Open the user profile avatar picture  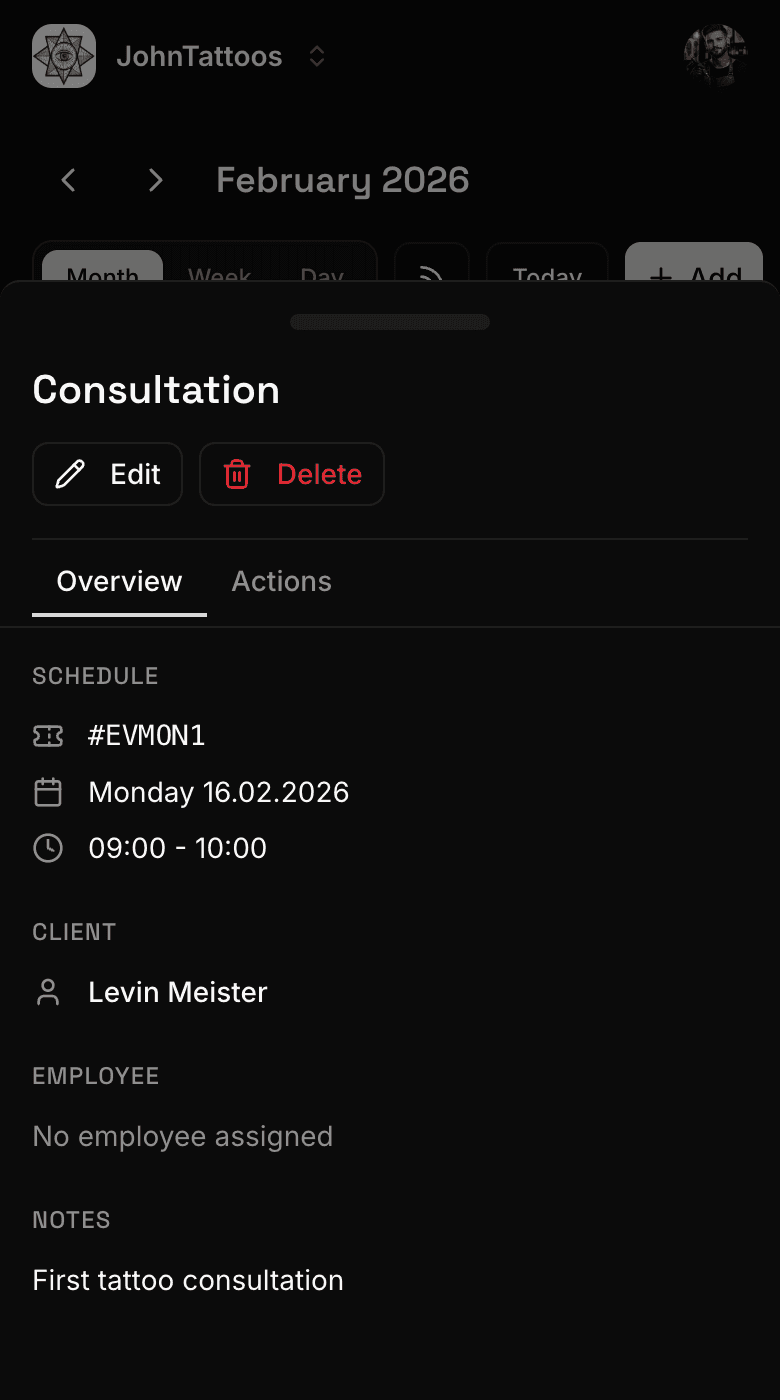[715, 56]
